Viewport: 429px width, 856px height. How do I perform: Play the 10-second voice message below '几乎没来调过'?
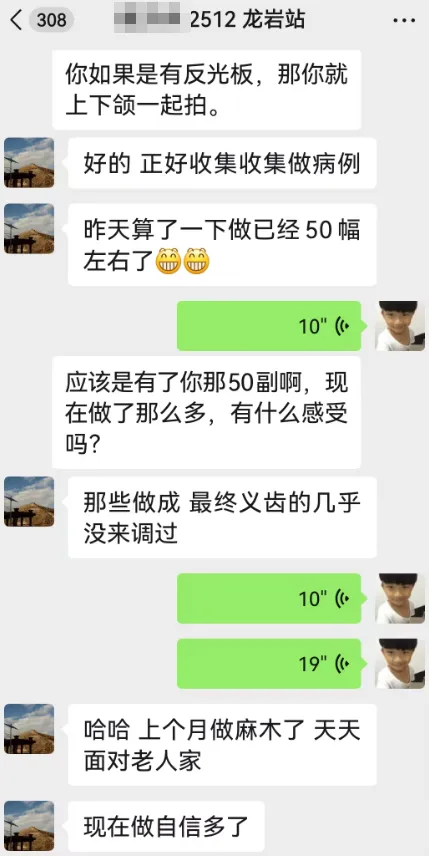[x=269, y=598]
